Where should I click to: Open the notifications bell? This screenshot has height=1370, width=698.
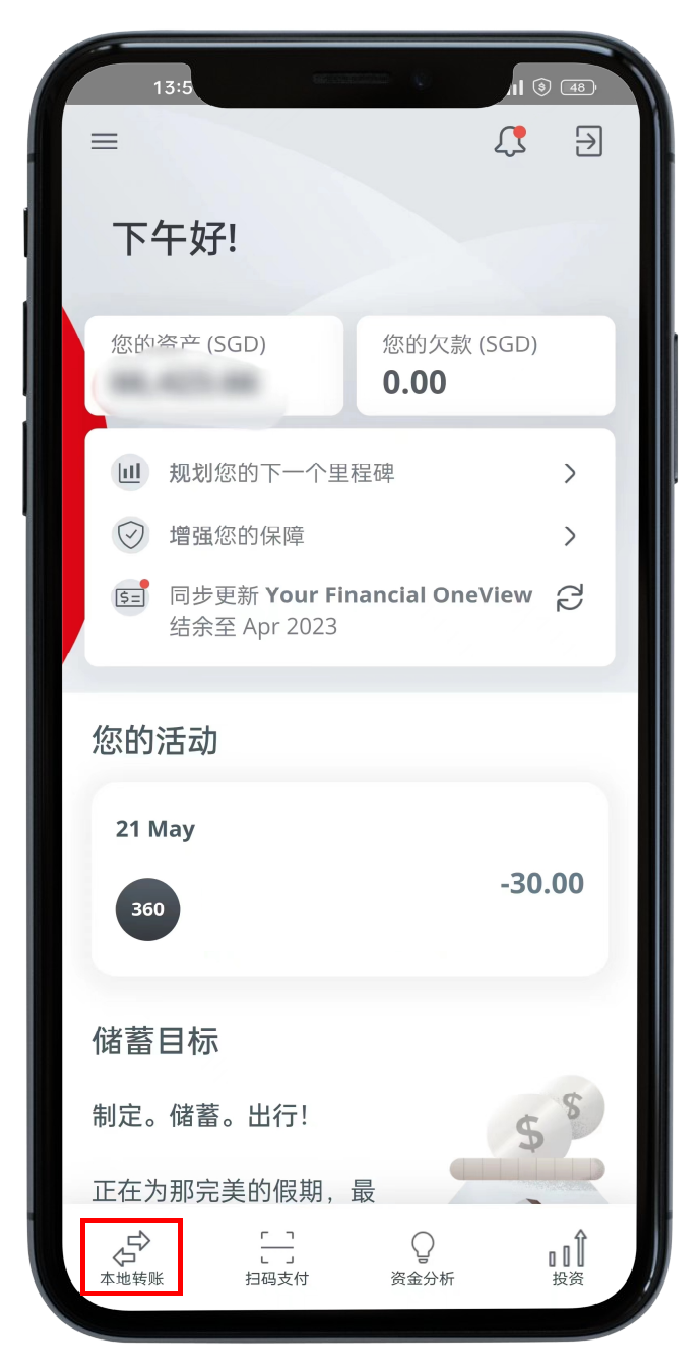tap(510, 141)
